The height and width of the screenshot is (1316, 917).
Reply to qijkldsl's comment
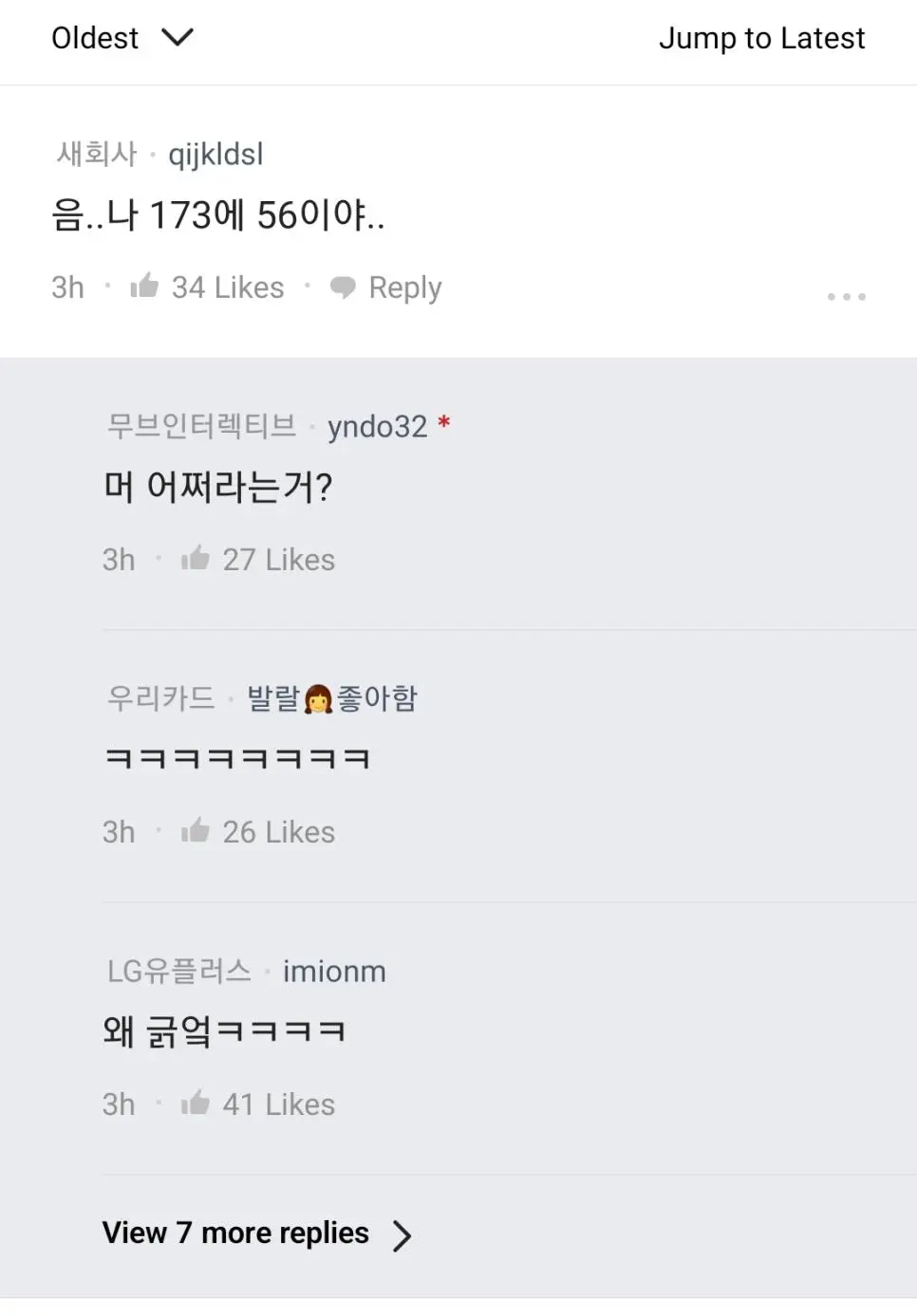(386, 287)
